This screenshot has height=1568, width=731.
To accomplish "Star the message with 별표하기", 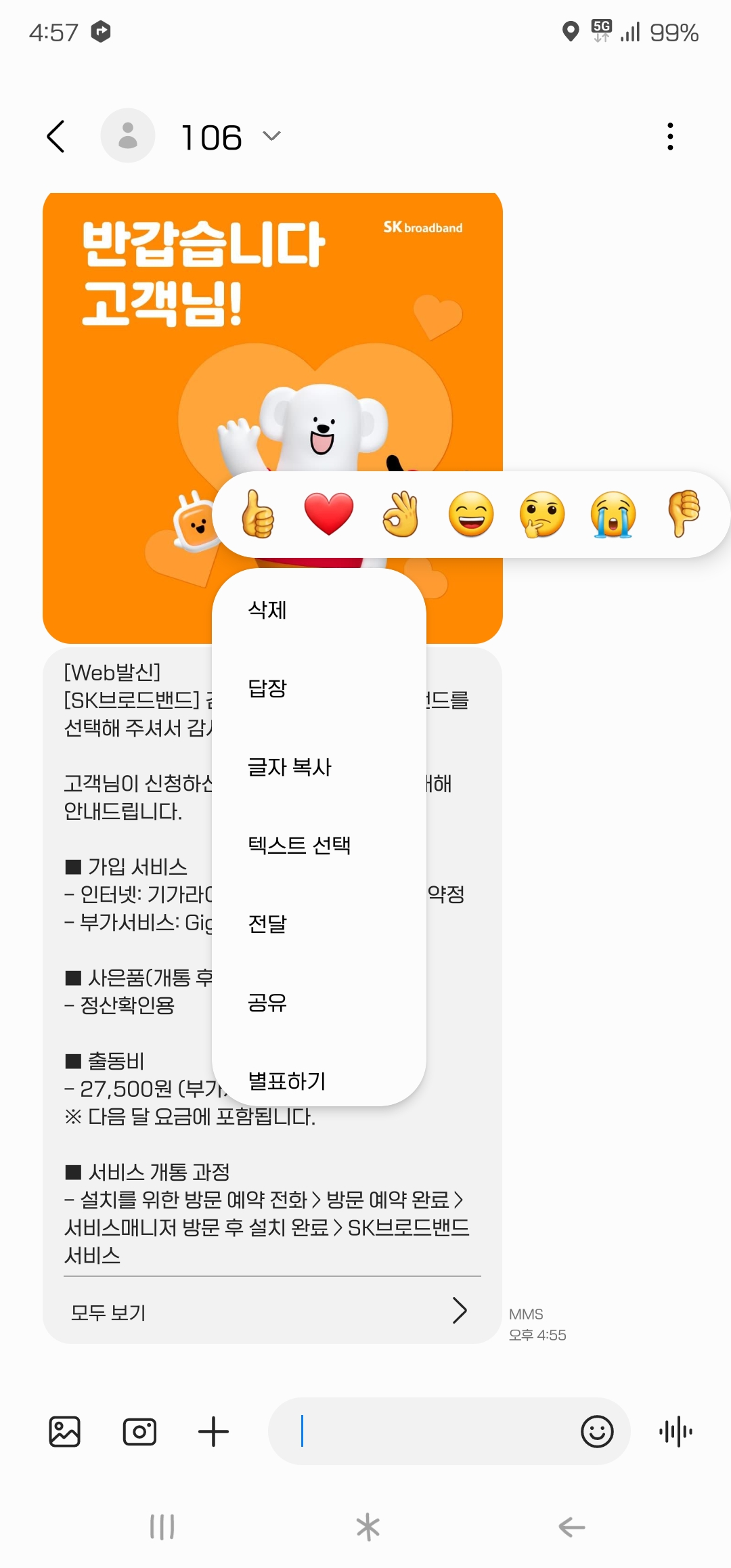I will tap(287, 1081).
